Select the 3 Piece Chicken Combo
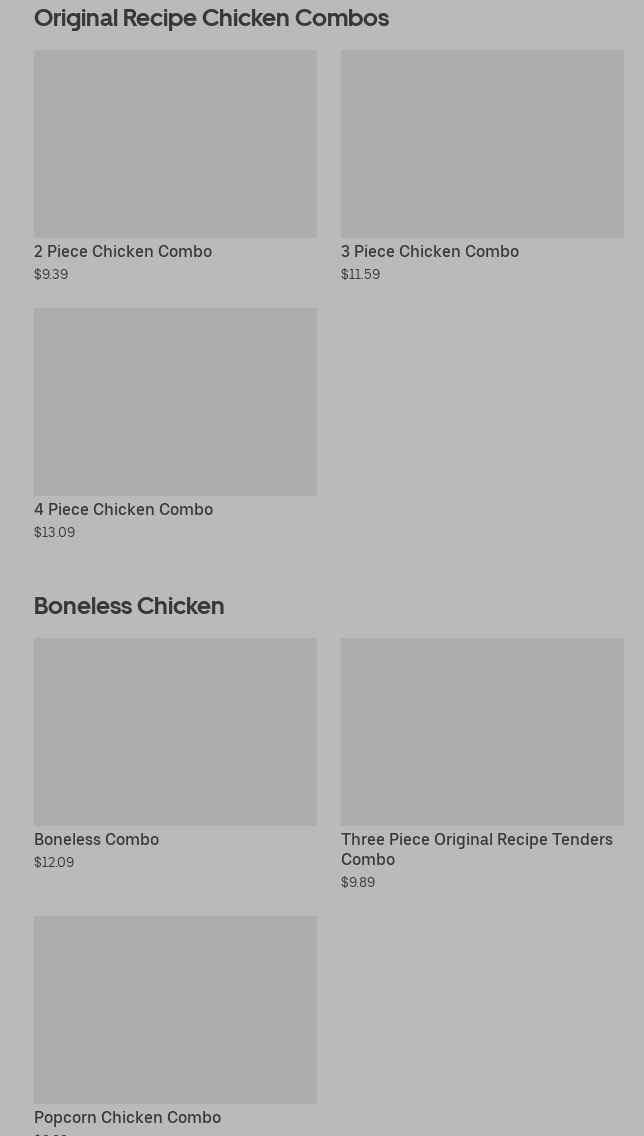 tap(482, 166)
